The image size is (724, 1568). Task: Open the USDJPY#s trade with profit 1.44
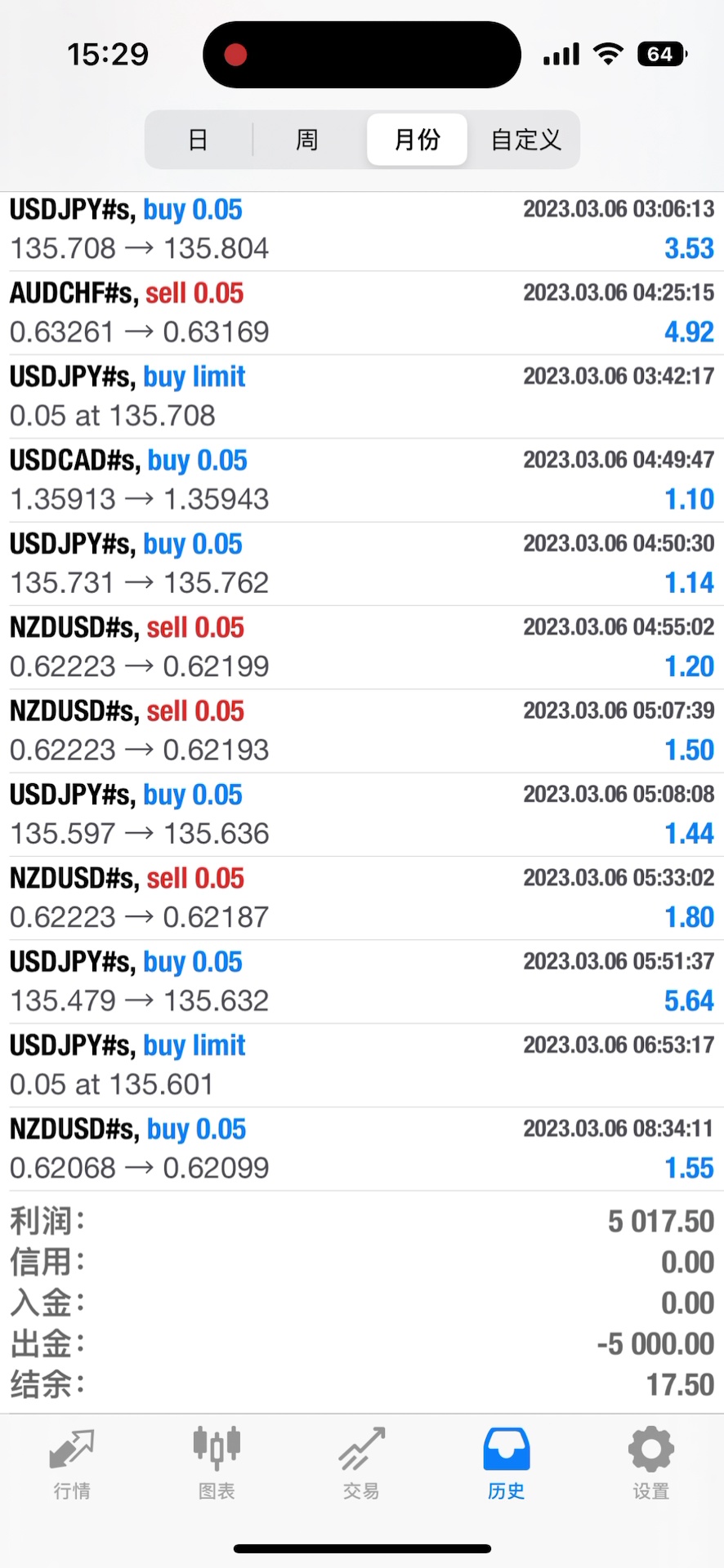pos(361,814)
